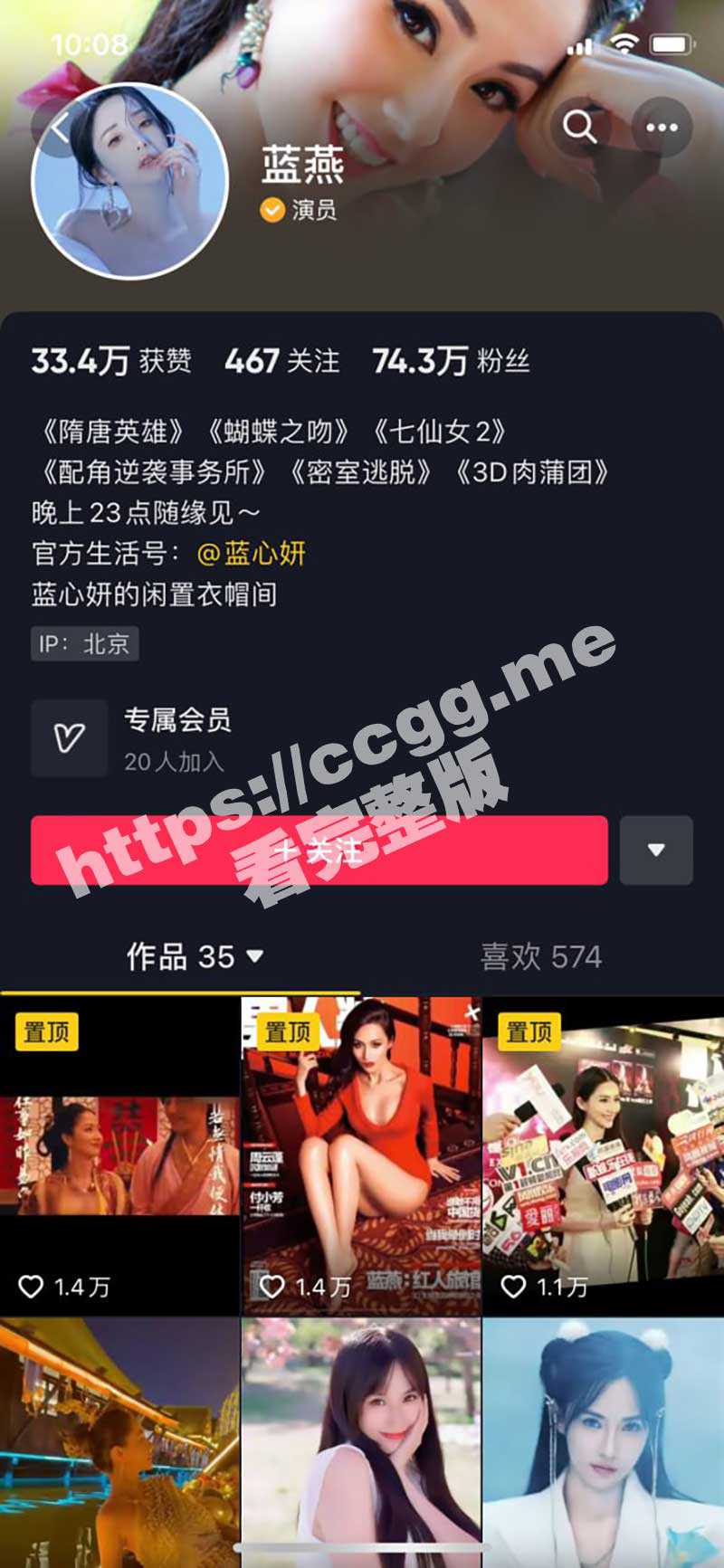Open search on this profile
Image resolution: width=724 pixels, height=1568 pixels.
[579, 128]
